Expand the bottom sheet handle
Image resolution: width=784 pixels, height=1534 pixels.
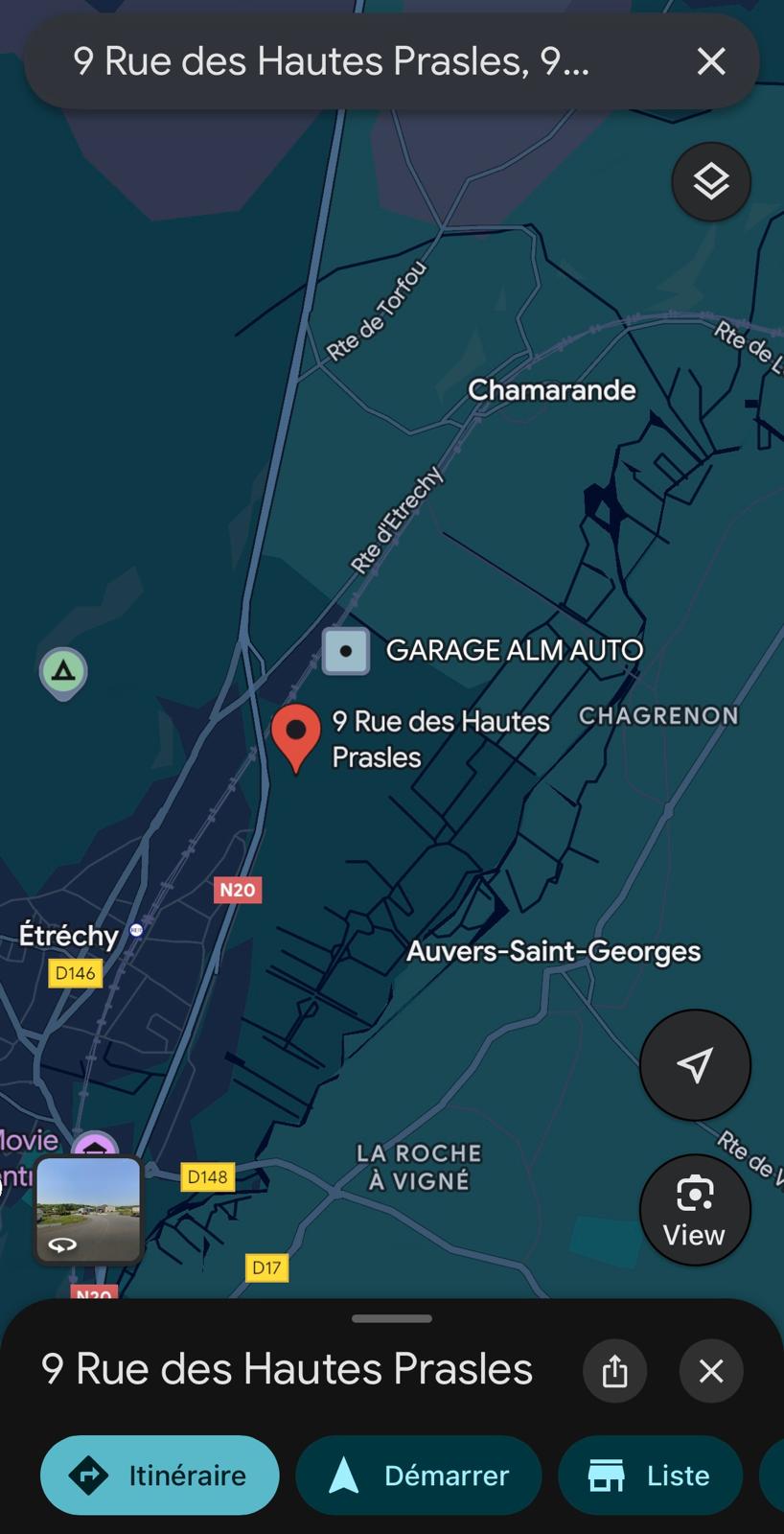pos(392,1319)
